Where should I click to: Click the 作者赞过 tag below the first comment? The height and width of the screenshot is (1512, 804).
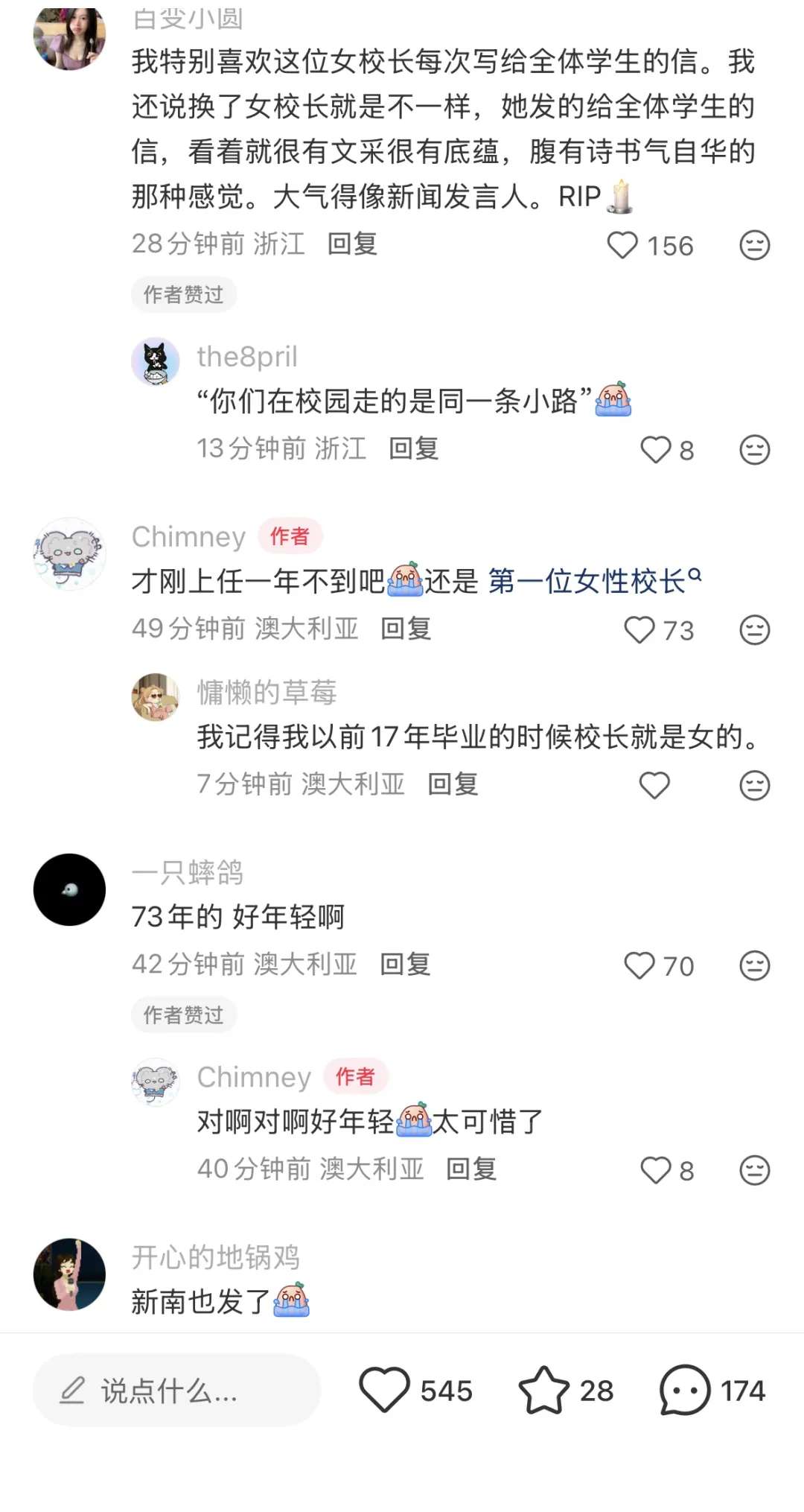click(182, 294)
